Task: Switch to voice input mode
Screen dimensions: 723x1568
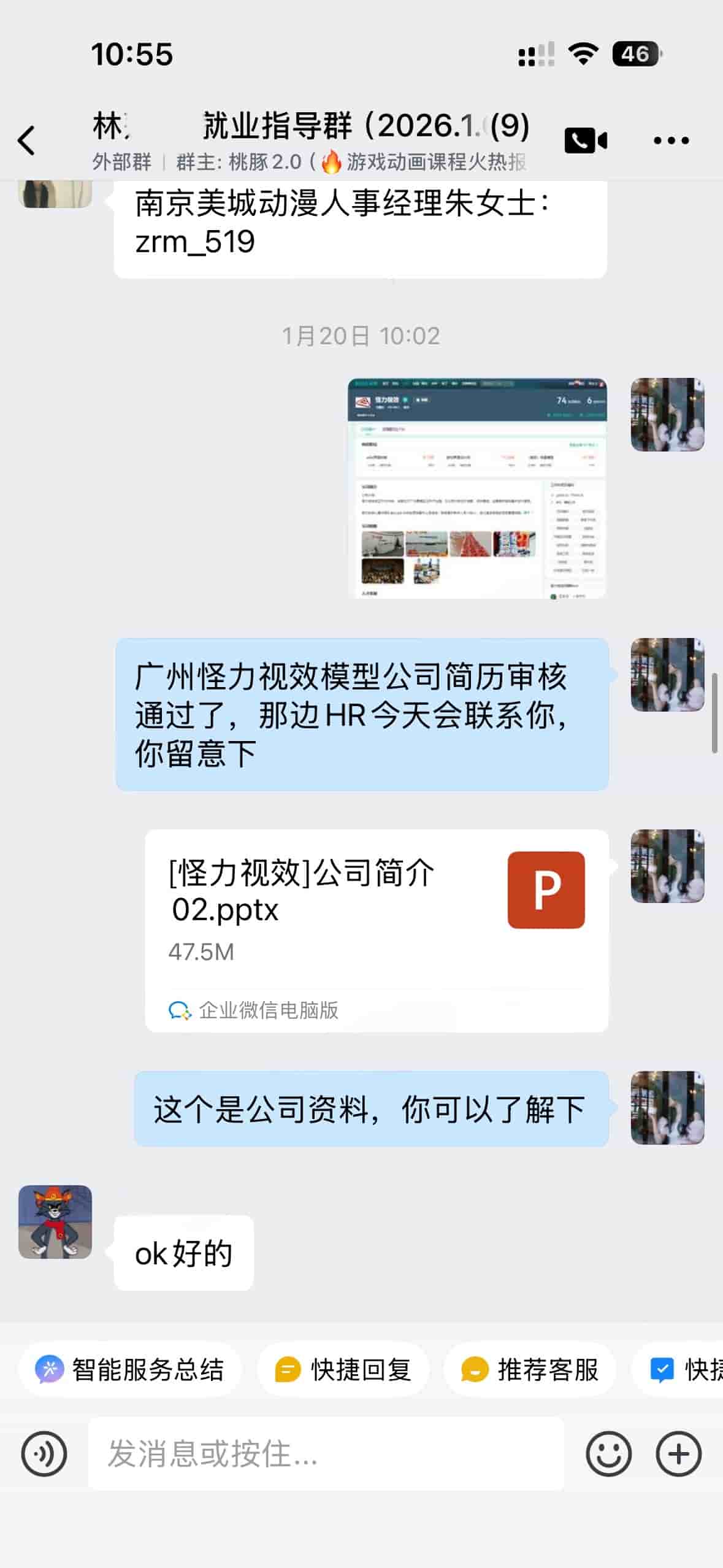Action: (44, 1453)
